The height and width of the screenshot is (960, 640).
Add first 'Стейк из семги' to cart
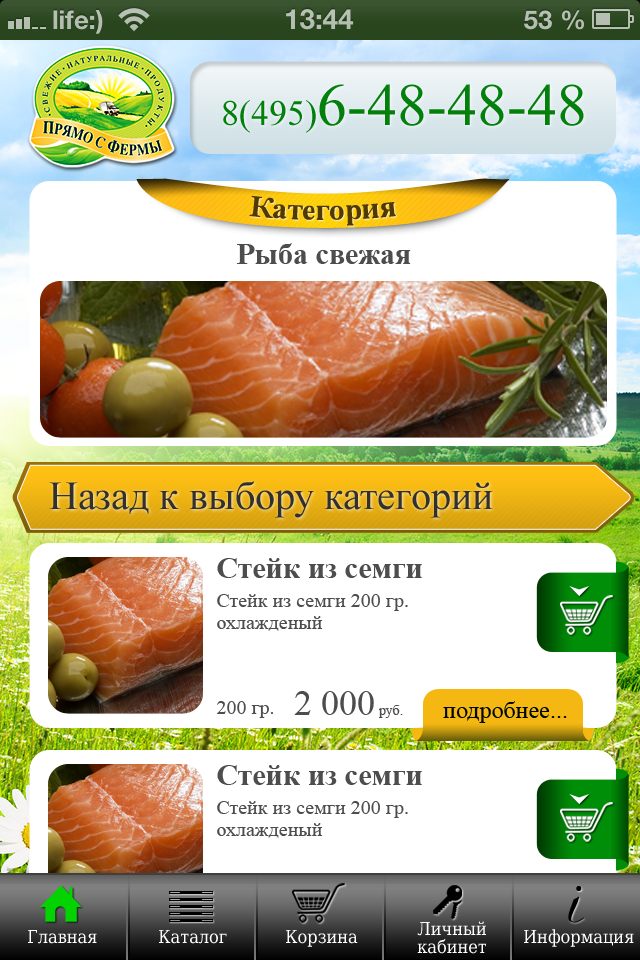(581, 612)
